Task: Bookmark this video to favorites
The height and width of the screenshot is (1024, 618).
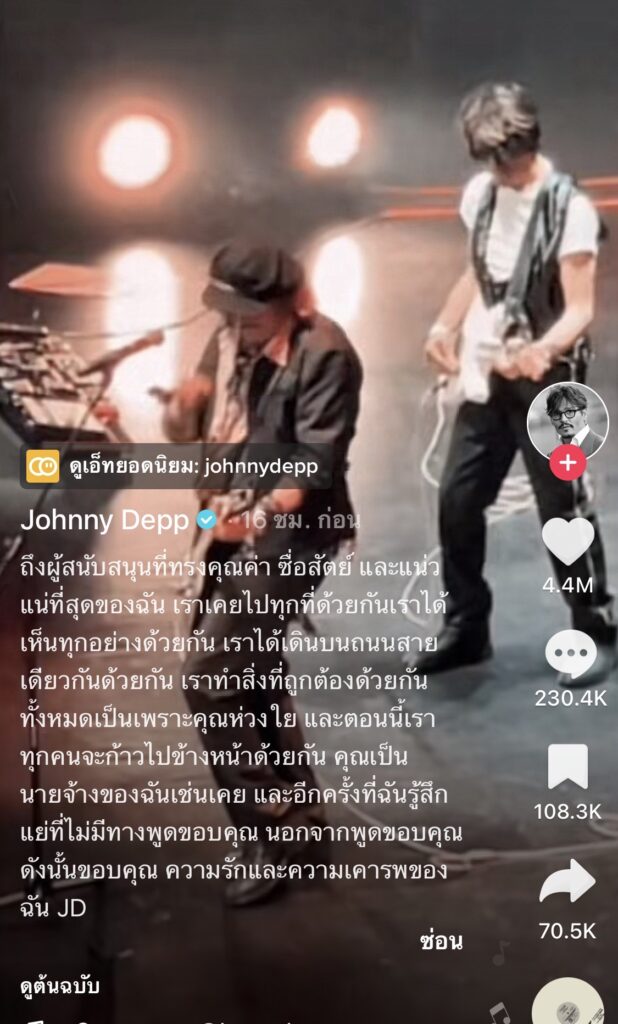Action: tap(568, 767)
